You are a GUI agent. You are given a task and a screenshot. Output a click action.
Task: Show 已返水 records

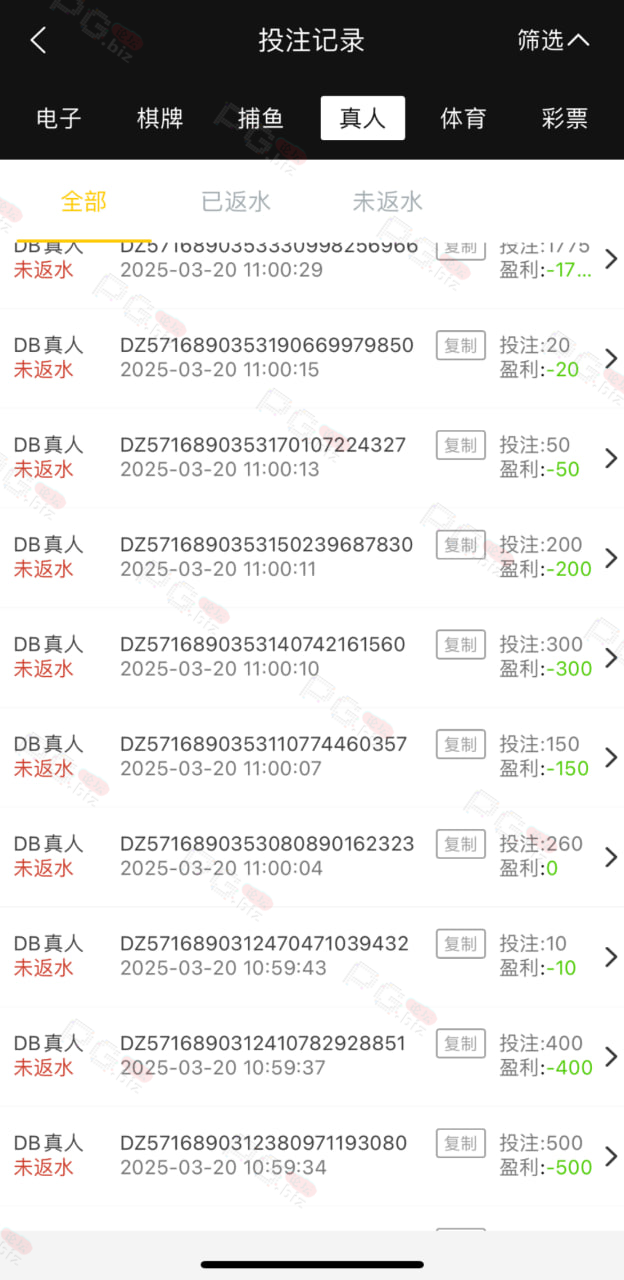point(236,201)
